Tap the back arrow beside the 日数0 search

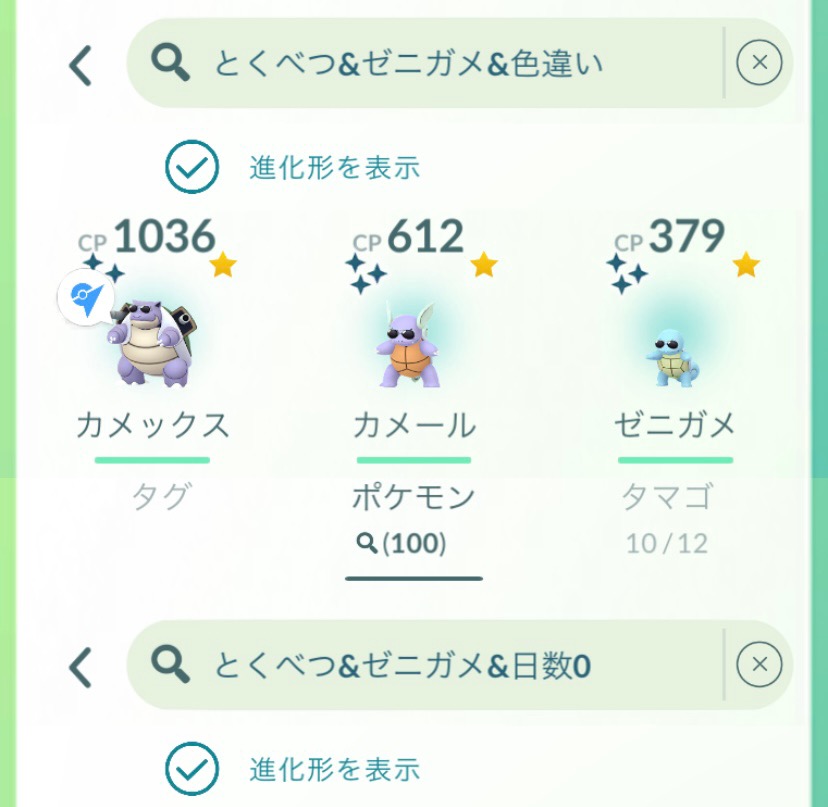click(x=81, y=666)
